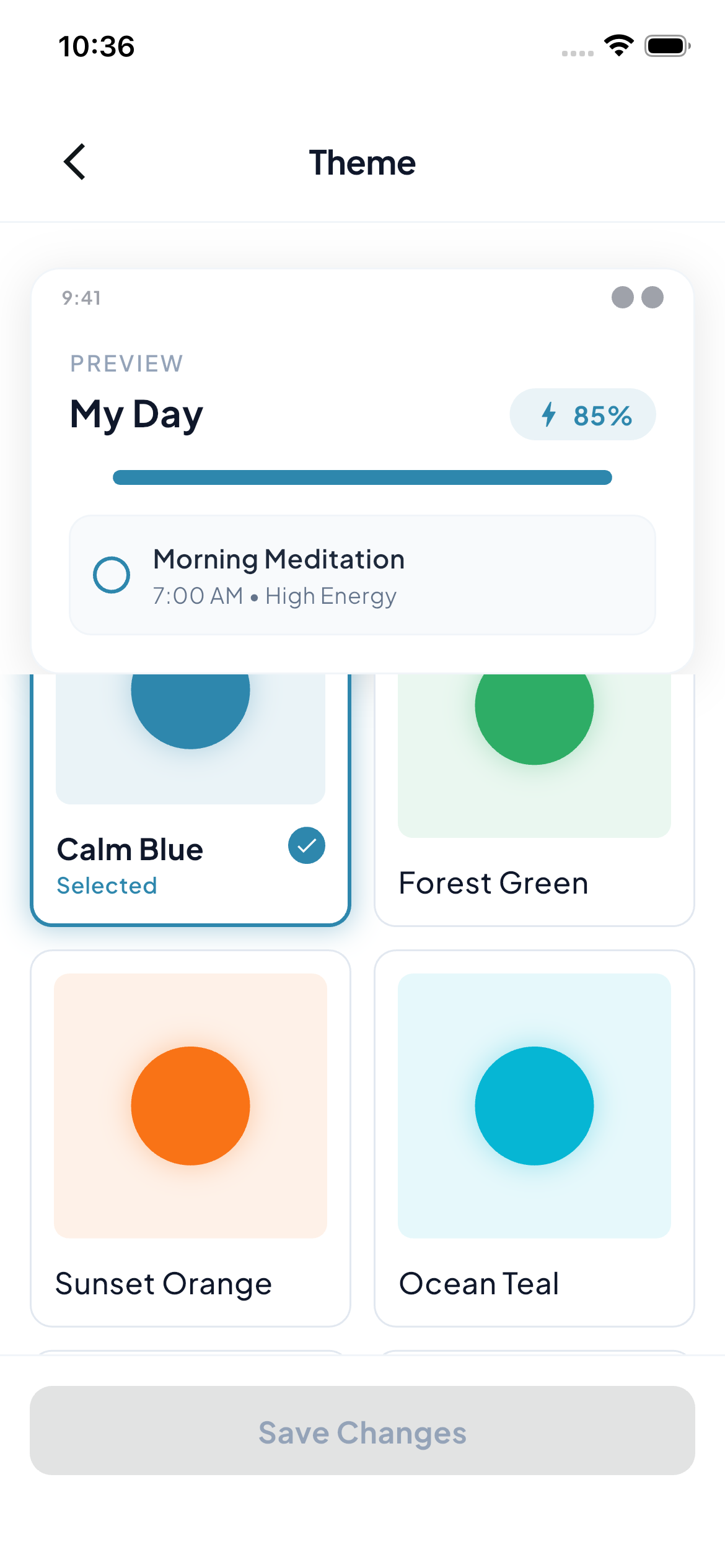
Task: Go back using the chevron arrow
Action: click(x=74, y=162)
